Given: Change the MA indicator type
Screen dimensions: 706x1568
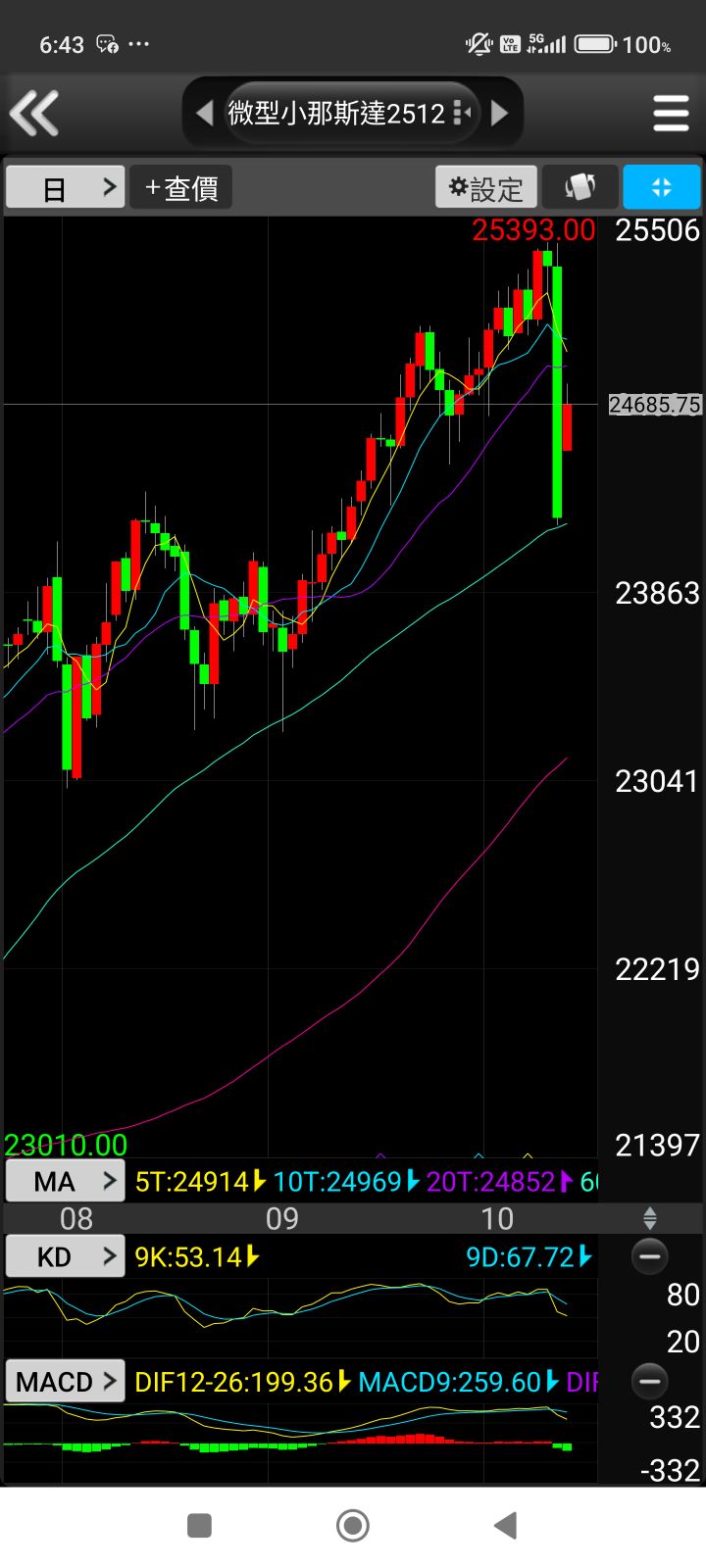Looking at the screenshot, I should point(65,1181).
